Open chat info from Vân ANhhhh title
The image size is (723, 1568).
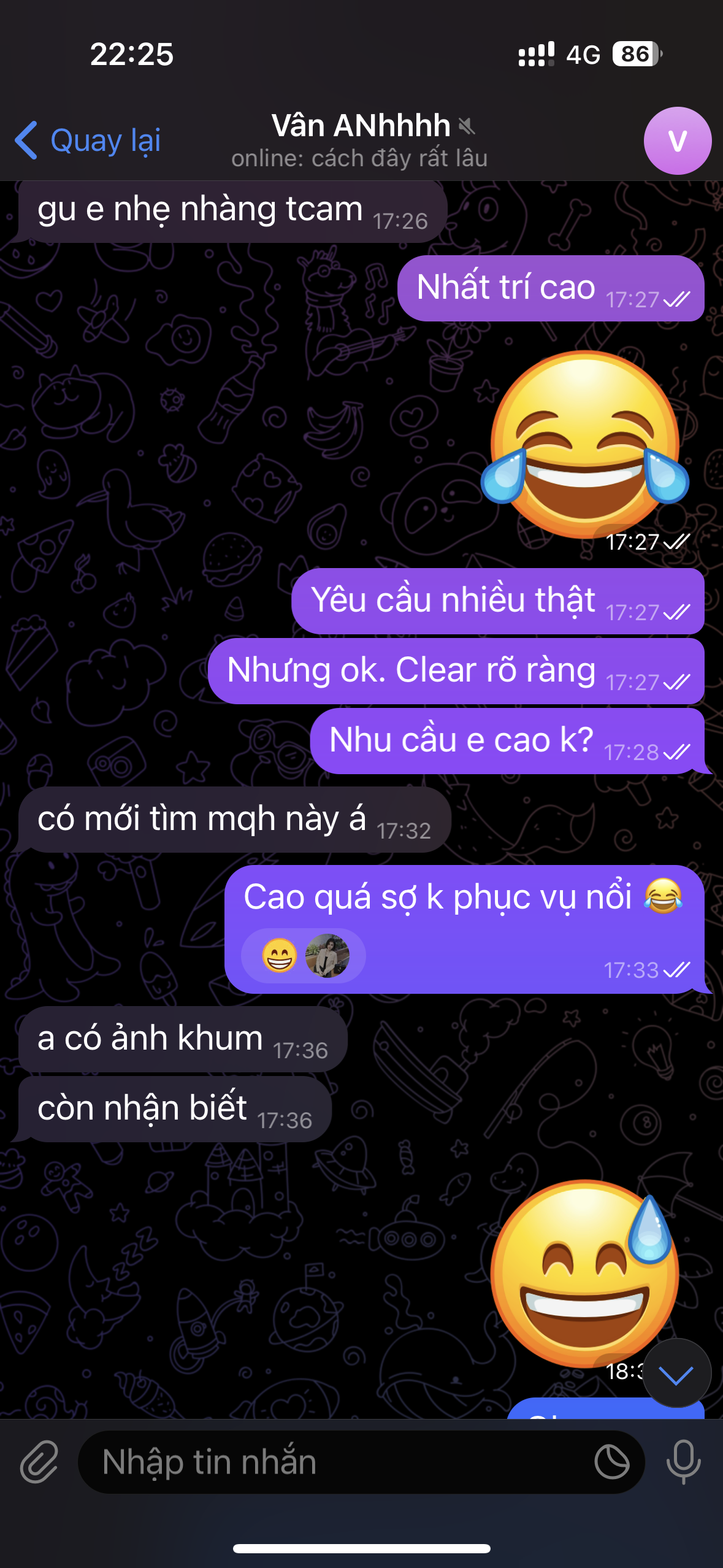pyautogui.click(x=361, y=127)
